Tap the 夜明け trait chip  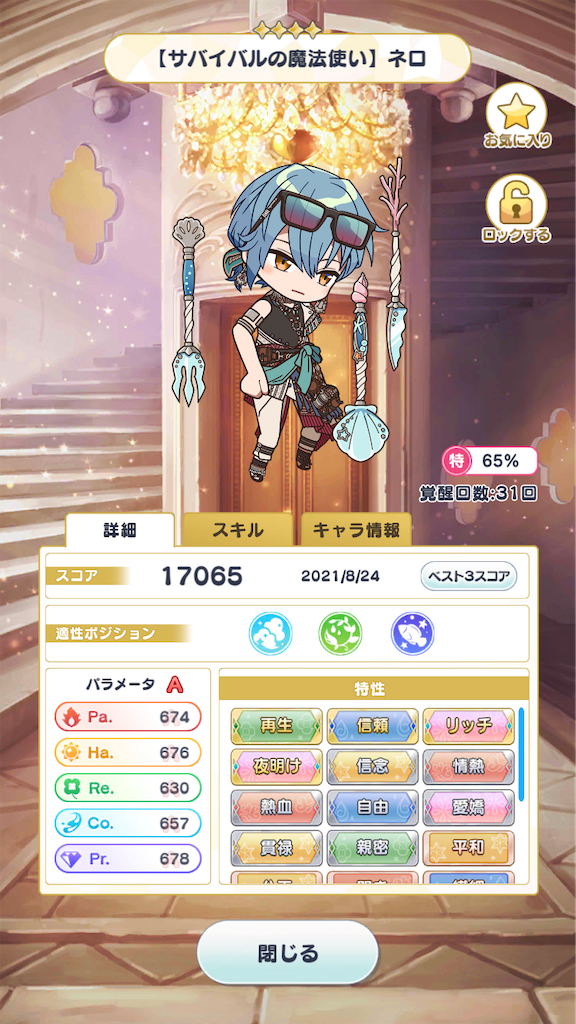pyautogui.click(x=276, y=767)
